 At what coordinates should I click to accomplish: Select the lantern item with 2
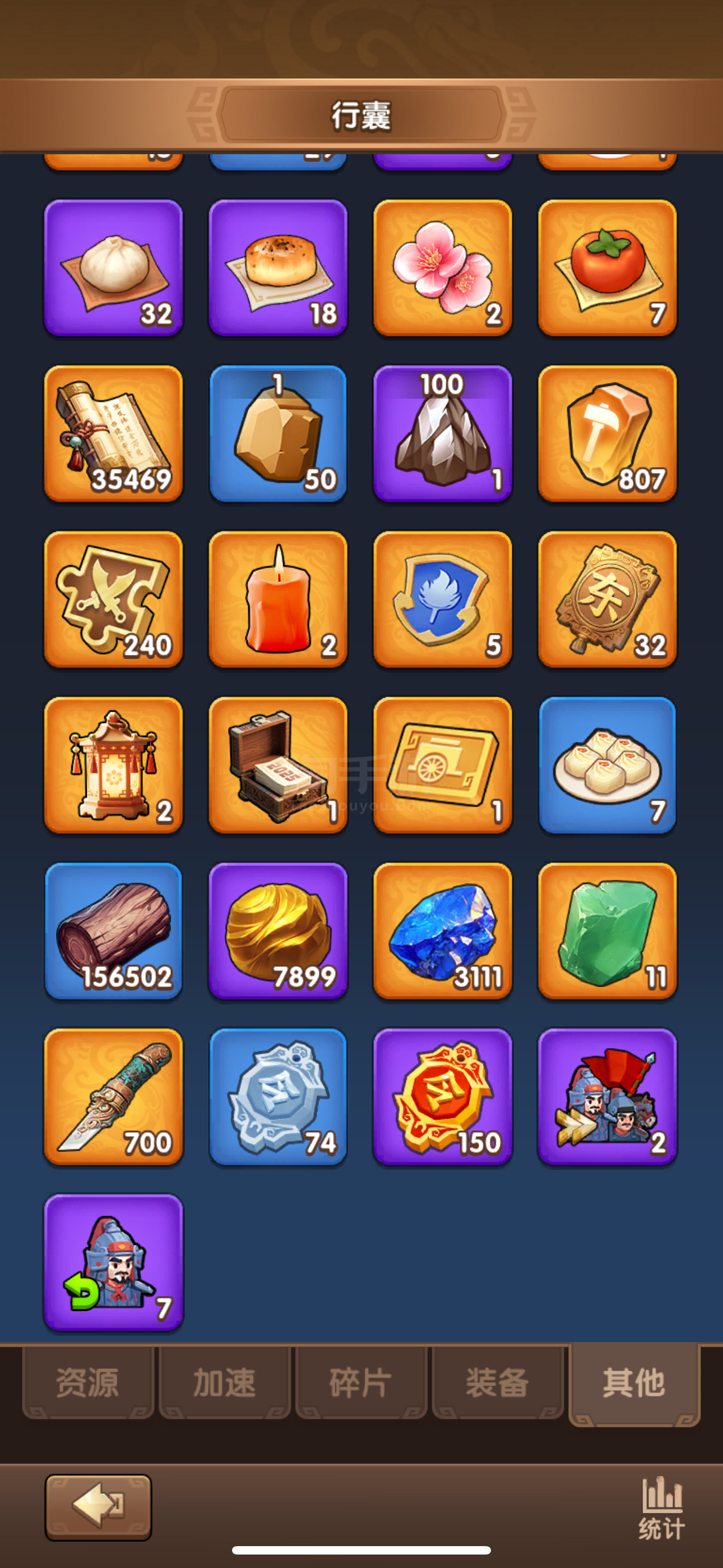[x=113, y=765]
